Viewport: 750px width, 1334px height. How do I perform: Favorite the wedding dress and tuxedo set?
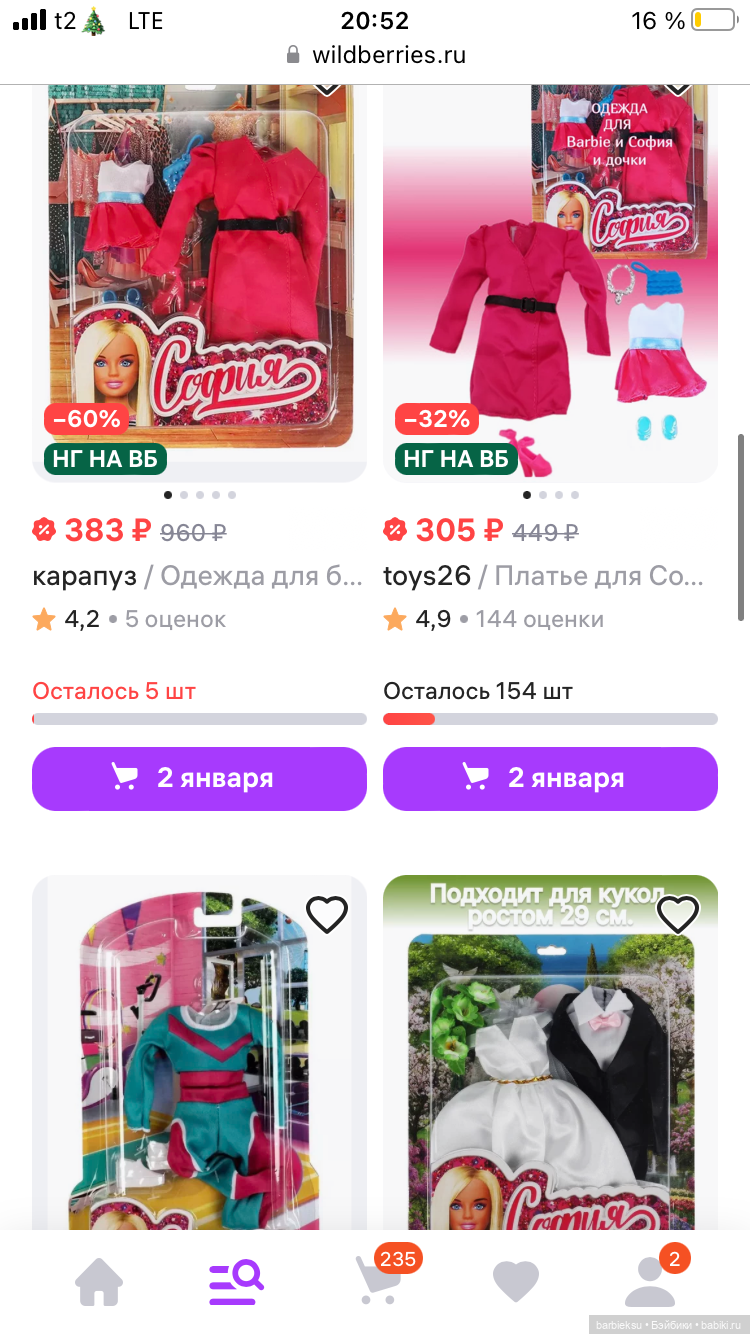point(677,913)
